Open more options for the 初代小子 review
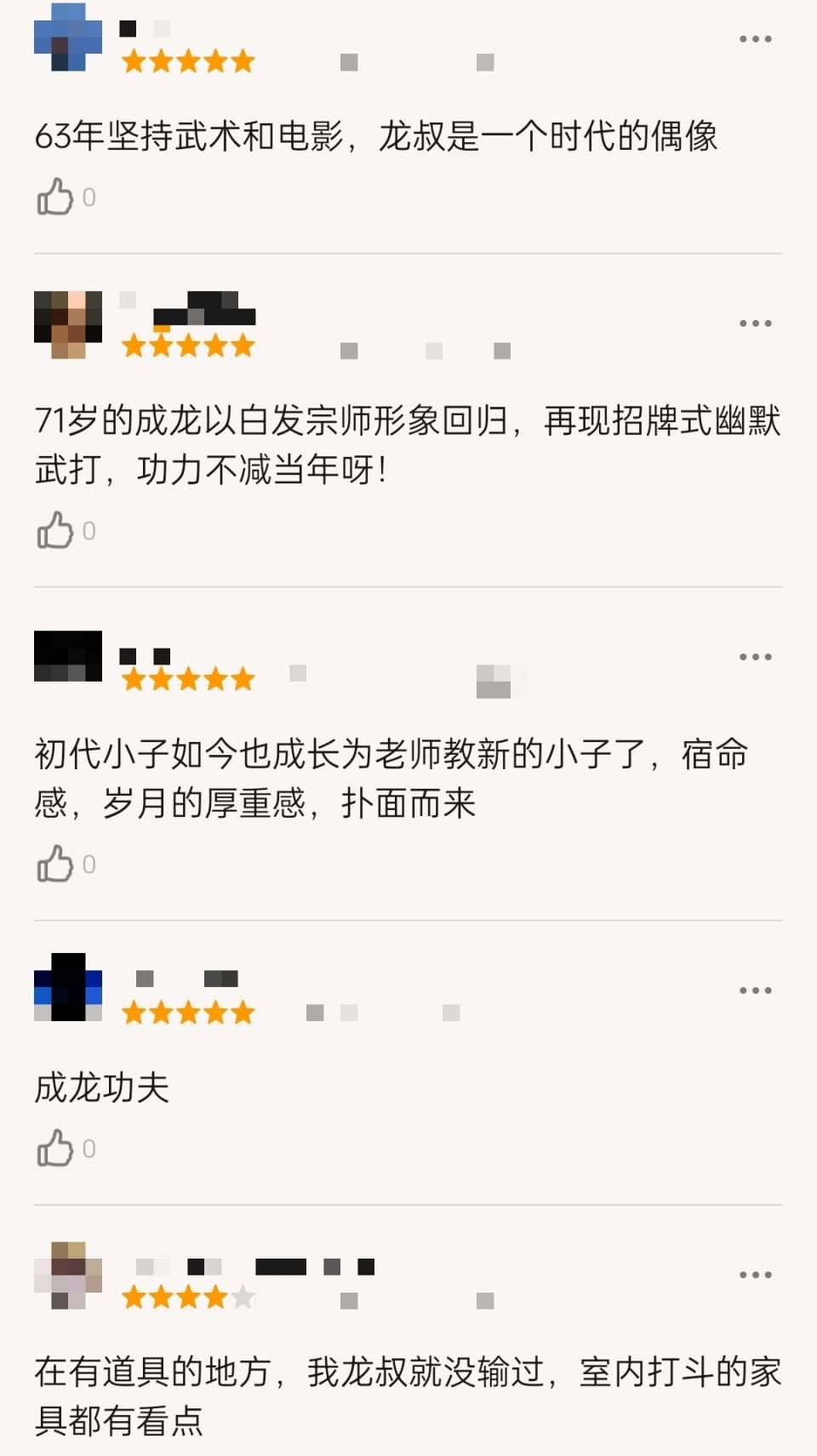This screenshot has width=817, height=1456. (x=755, y=657)
